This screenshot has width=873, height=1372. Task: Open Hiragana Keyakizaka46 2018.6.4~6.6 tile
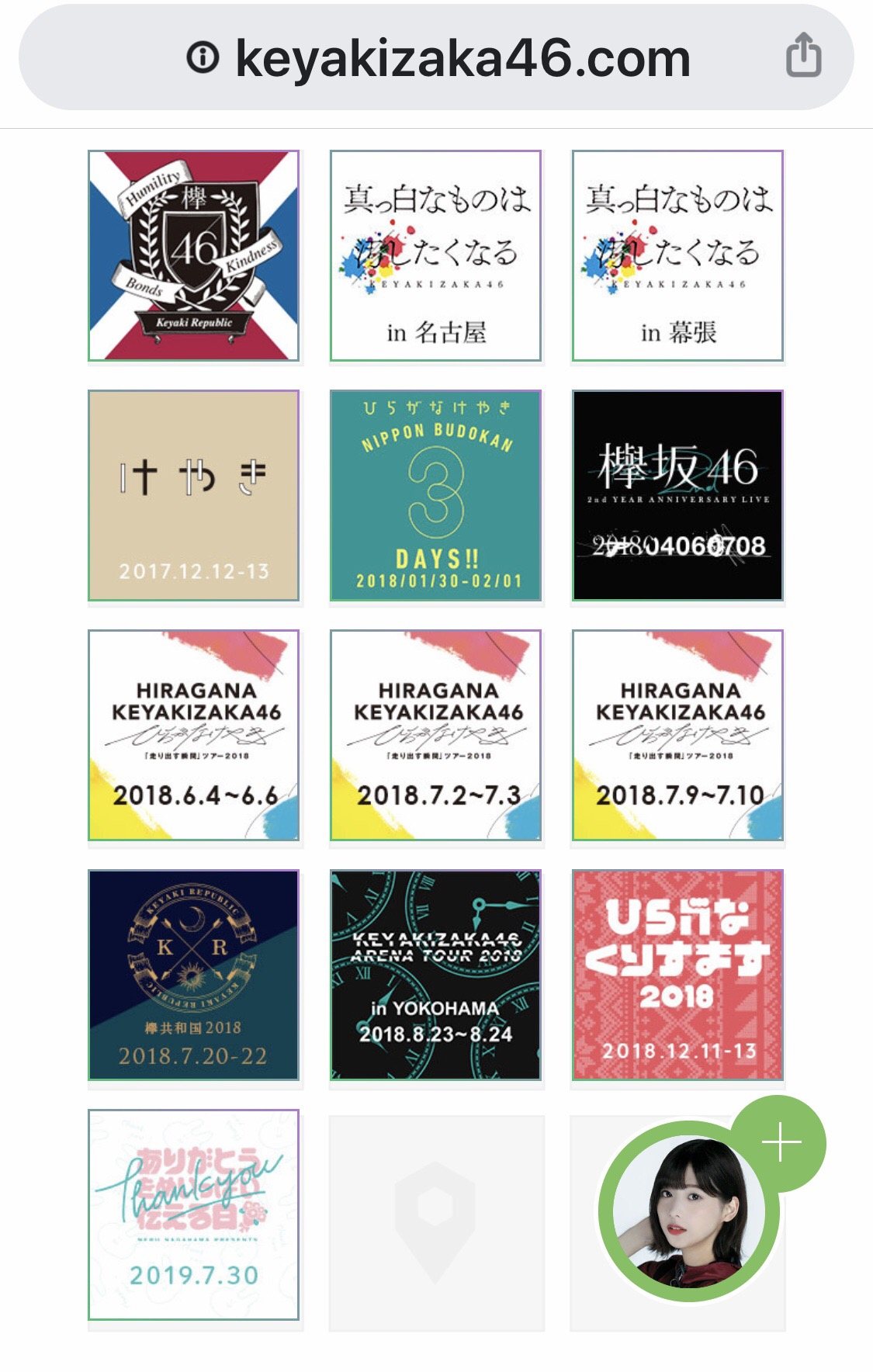pyautogui.click(x=193, y=735)
